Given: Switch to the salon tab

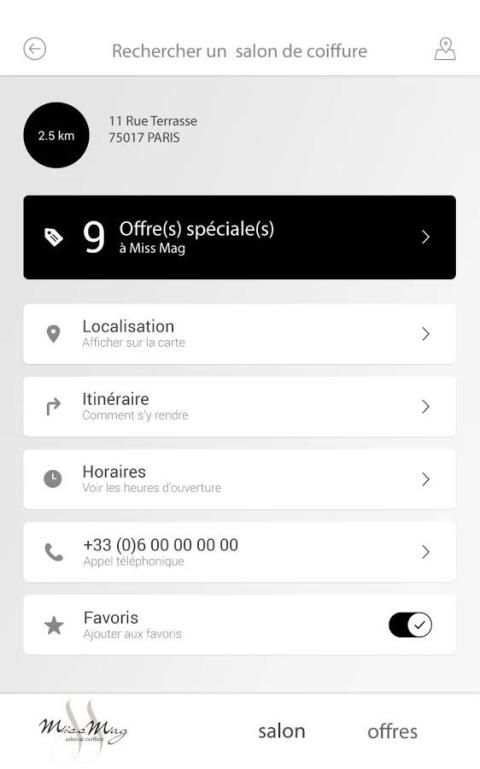Looking at the screenshot, I should (281, 731).
